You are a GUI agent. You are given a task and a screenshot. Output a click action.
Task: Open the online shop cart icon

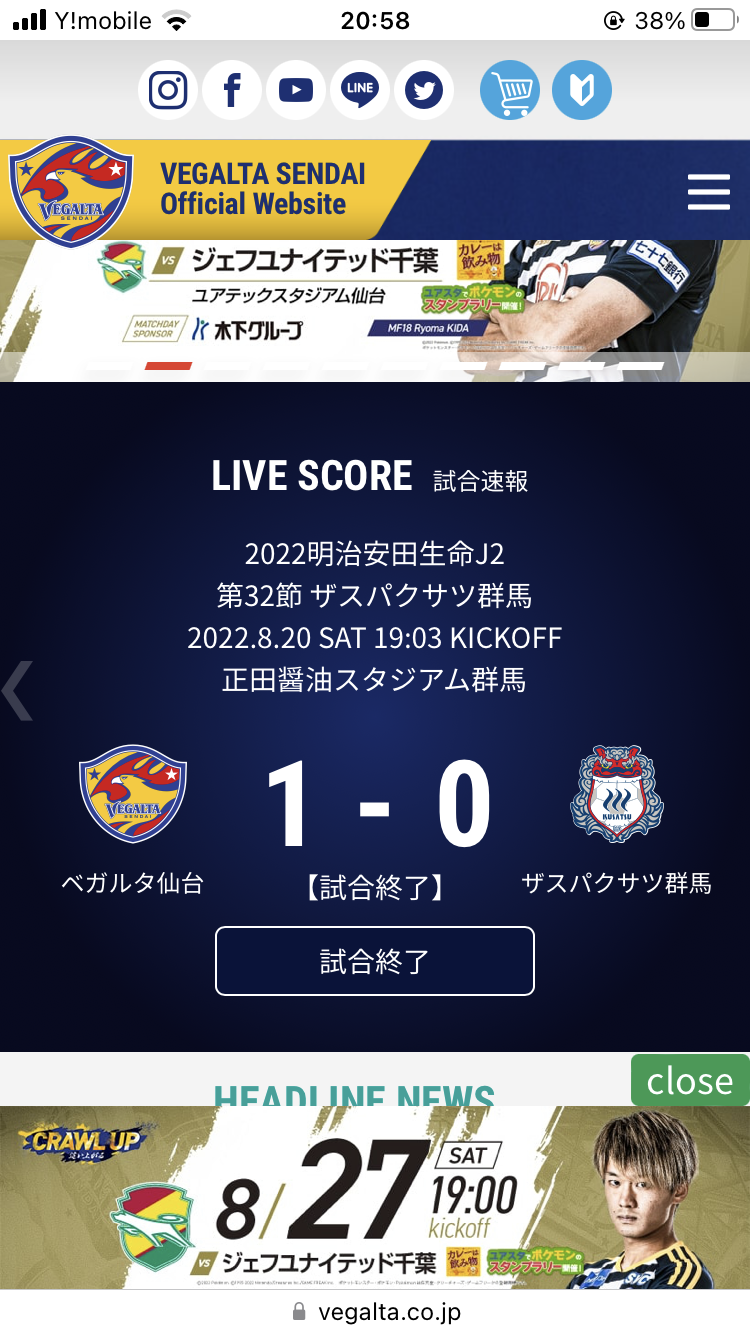[510, 90]
